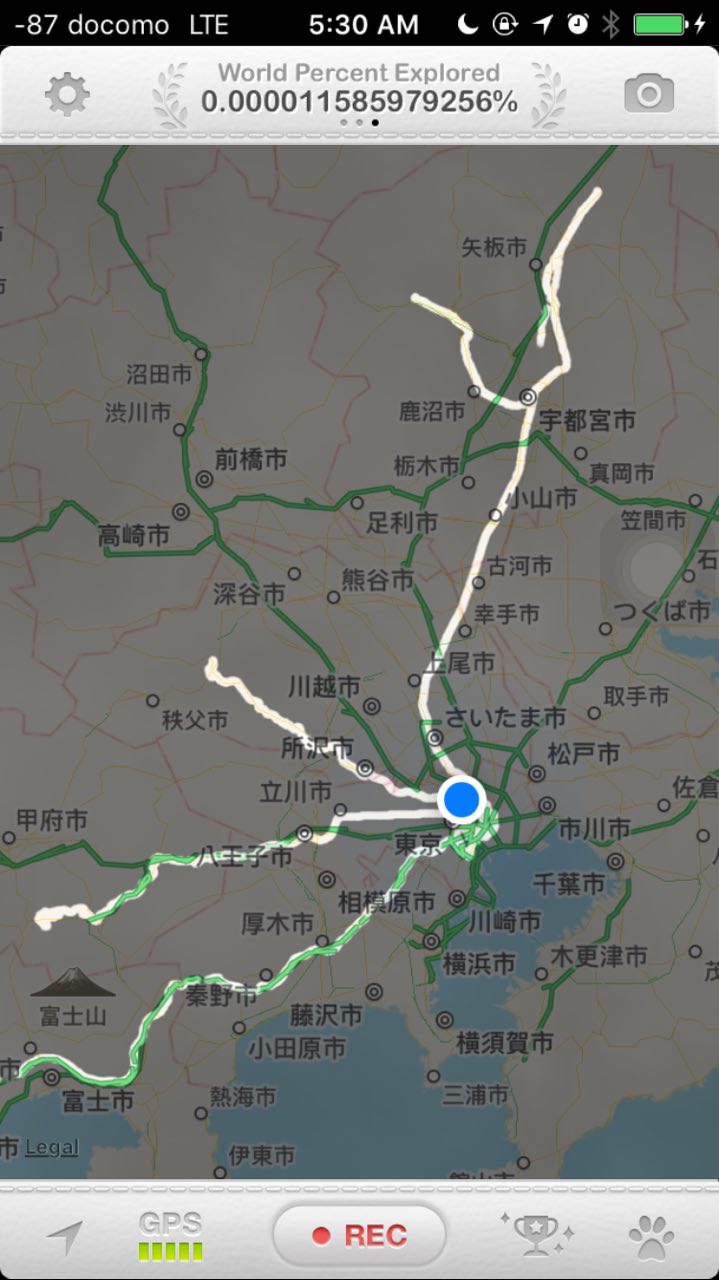Tap the Legal link on the map

pyautogui.click(x=52, y=1147)
